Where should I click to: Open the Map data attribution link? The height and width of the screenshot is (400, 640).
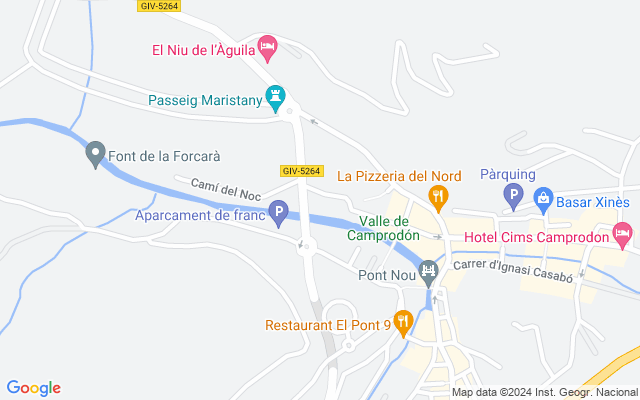(x=544, y=393)
